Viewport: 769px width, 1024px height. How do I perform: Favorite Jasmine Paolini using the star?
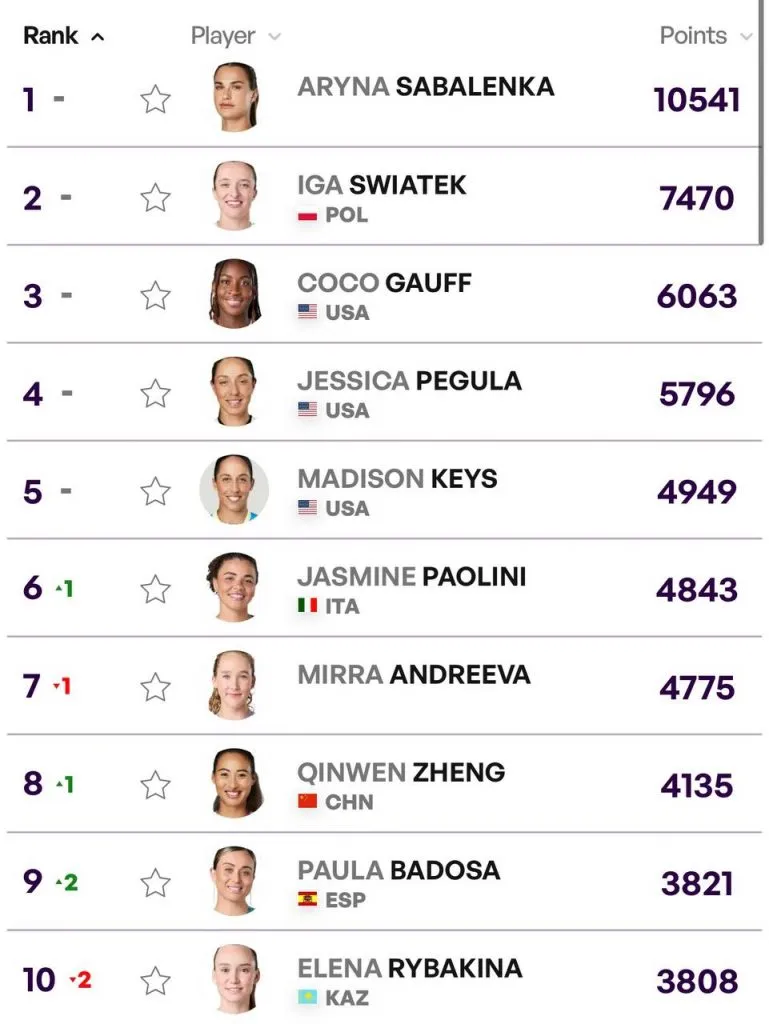click(x=155, y=590)
